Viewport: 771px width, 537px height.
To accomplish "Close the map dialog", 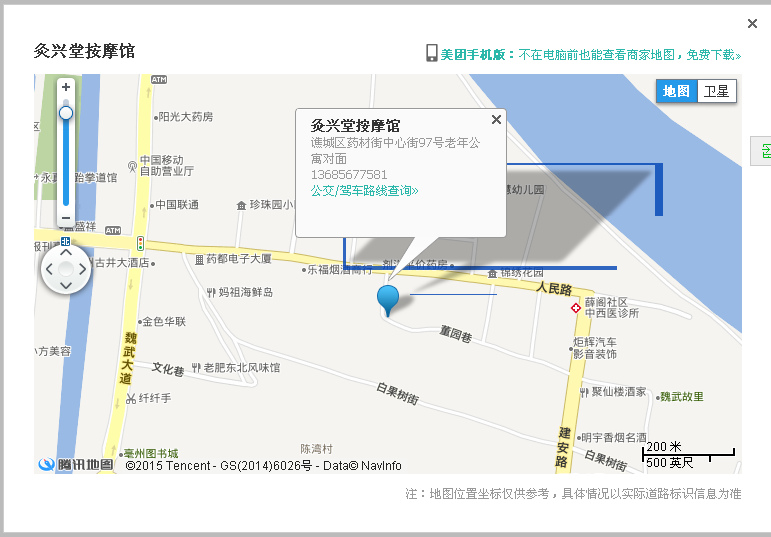I will (x=752, y=24).
